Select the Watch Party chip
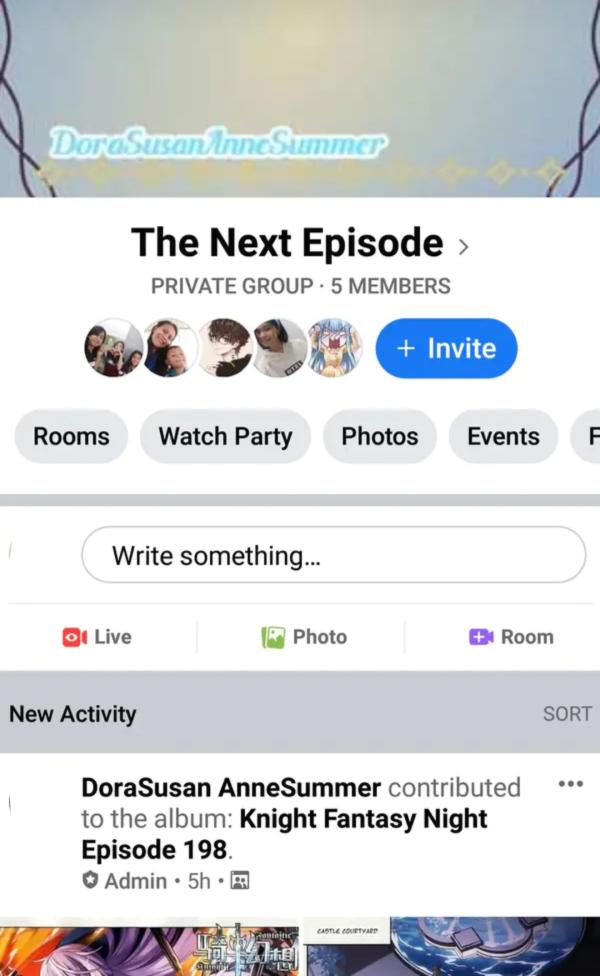Screen dimensions: 600x976 point(225,436)
